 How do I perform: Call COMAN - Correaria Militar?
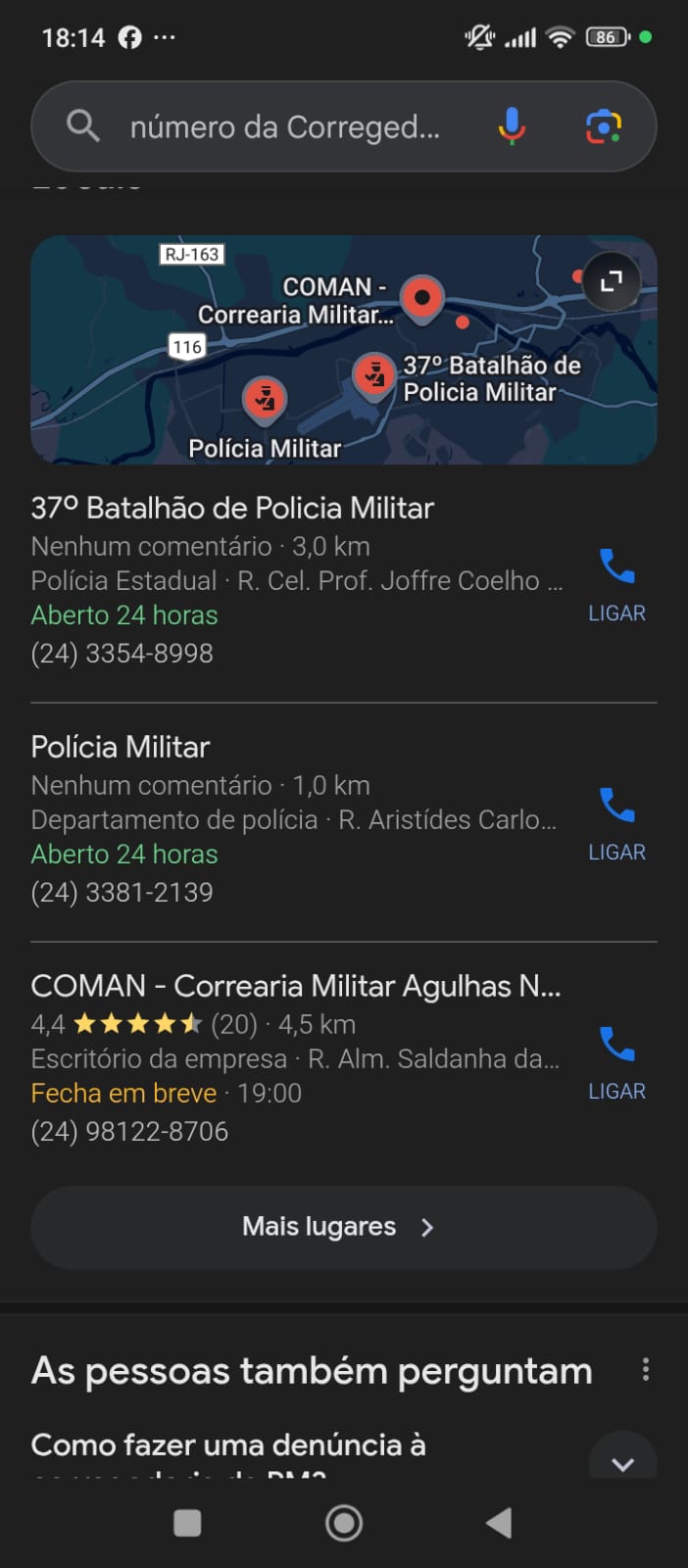coord(616,1062)
